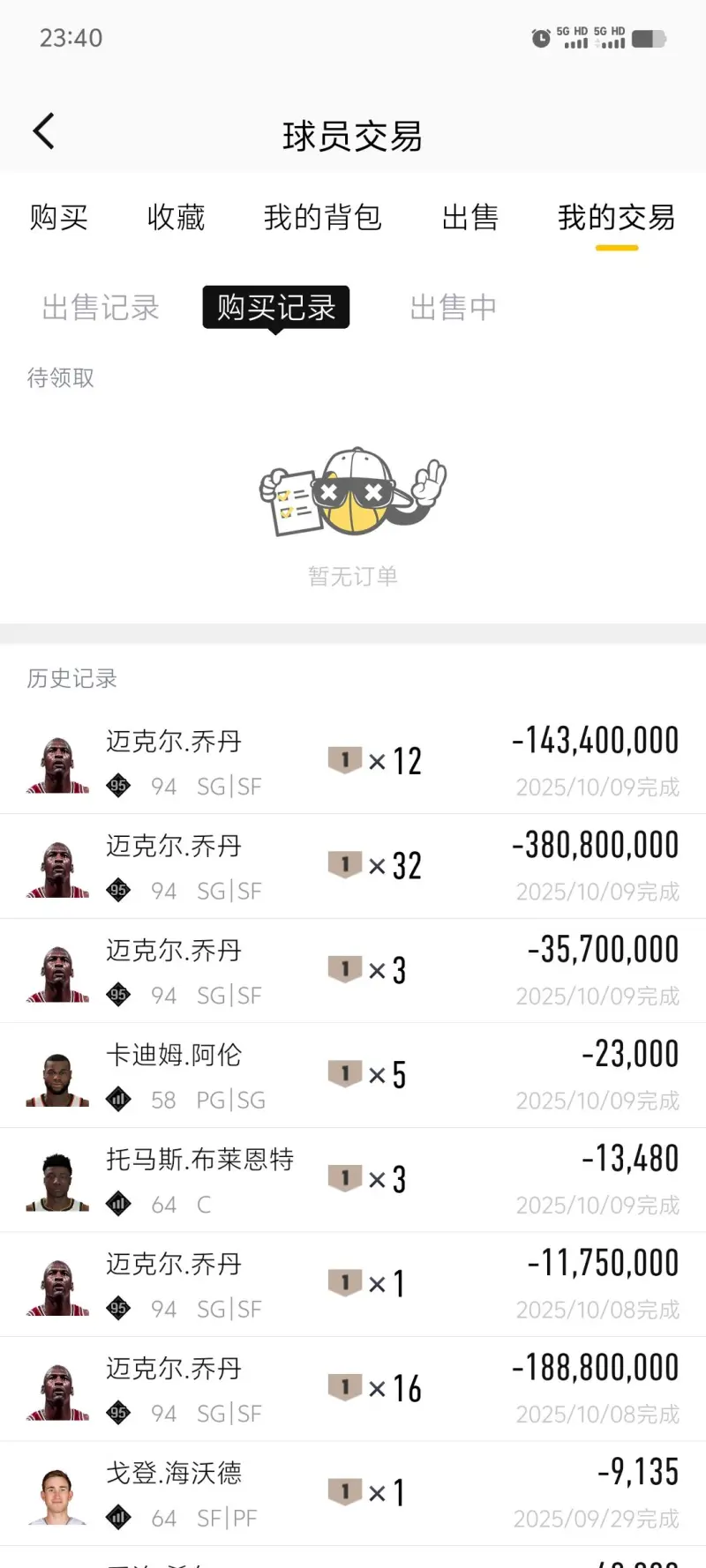Switch to the 收藏 tab
The height and width of the screenshot is (1568, 706).
click(176, 217)
